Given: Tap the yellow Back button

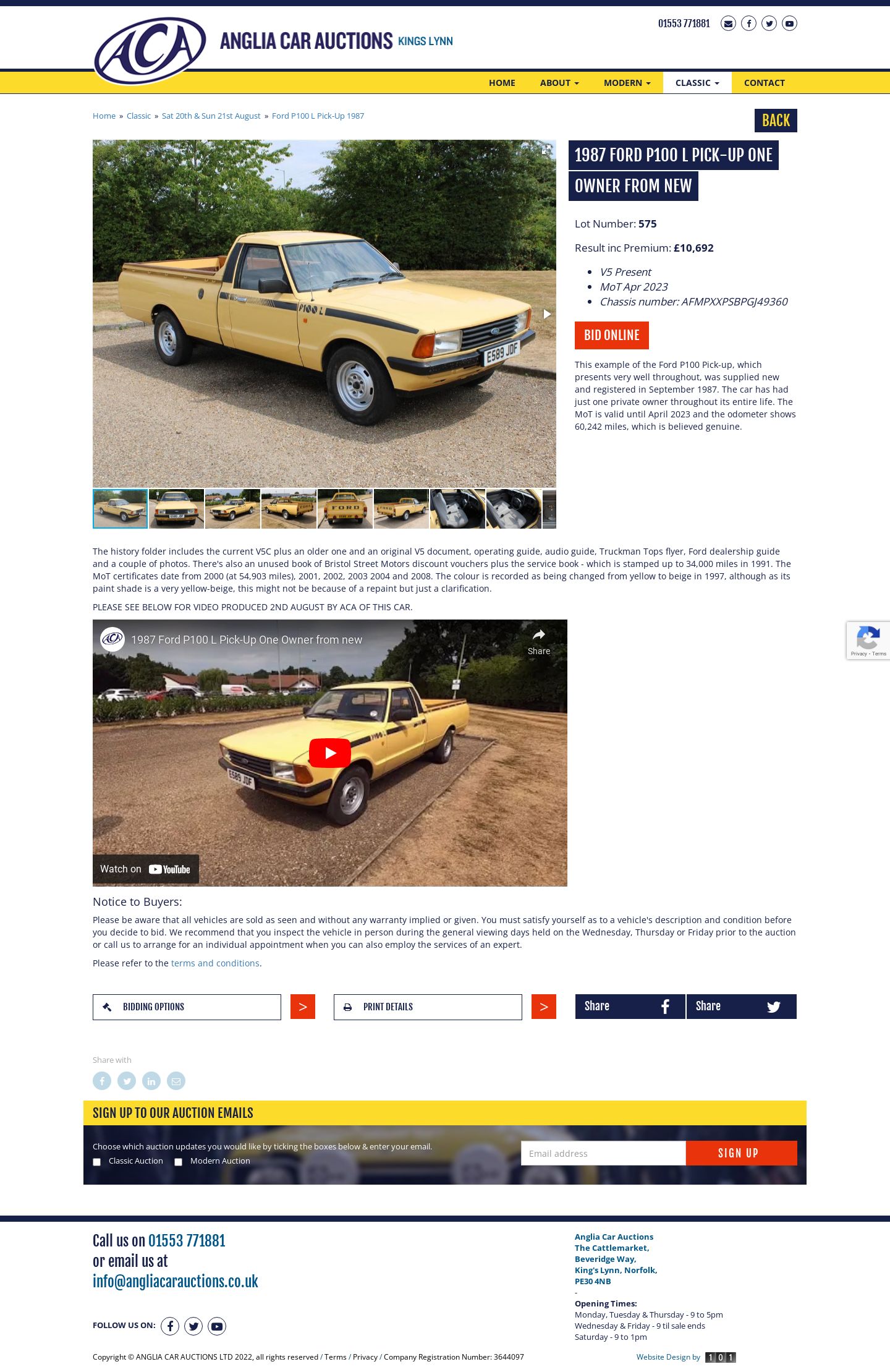Looking at the screenshot, I should point(776,121).
